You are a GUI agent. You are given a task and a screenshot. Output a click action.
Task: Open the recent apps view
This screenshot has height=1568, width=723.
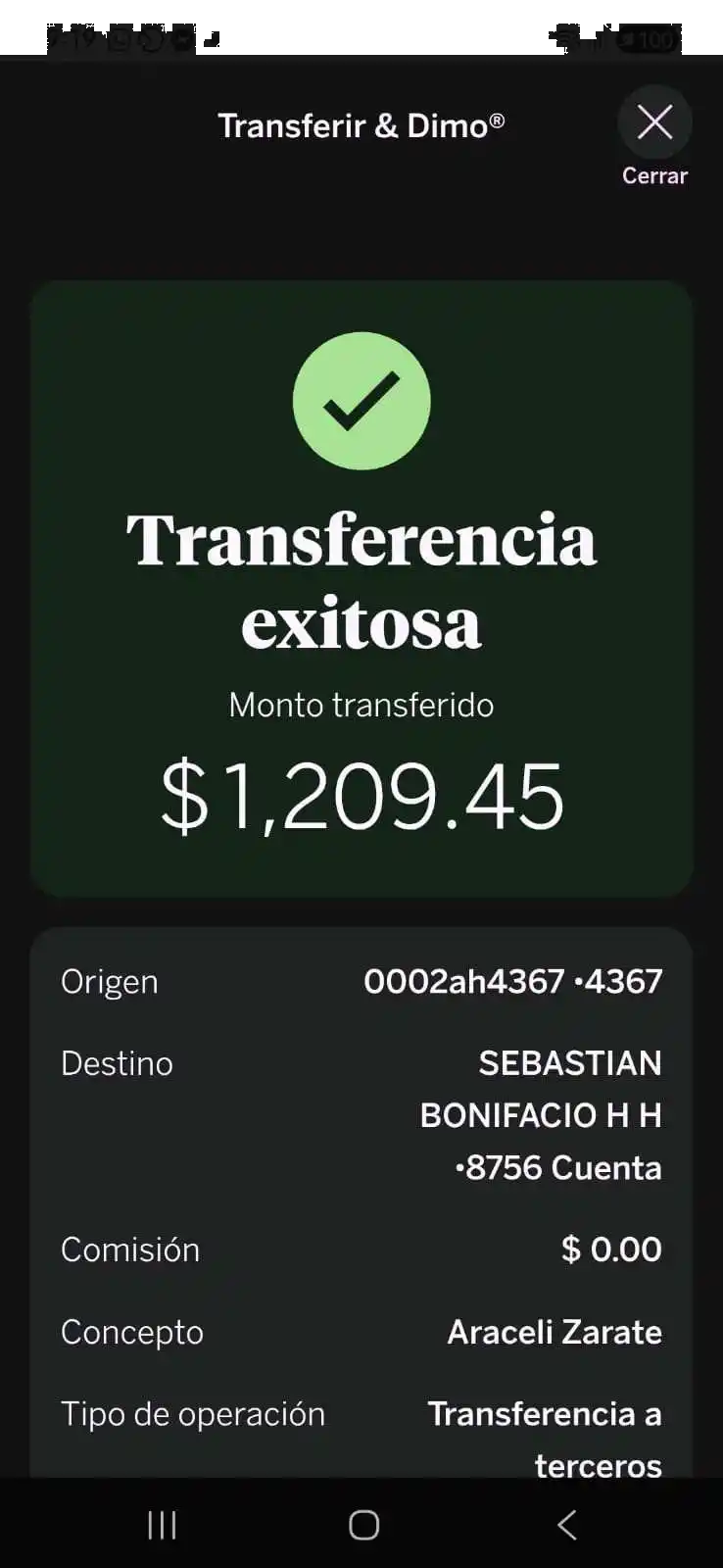162,1525
